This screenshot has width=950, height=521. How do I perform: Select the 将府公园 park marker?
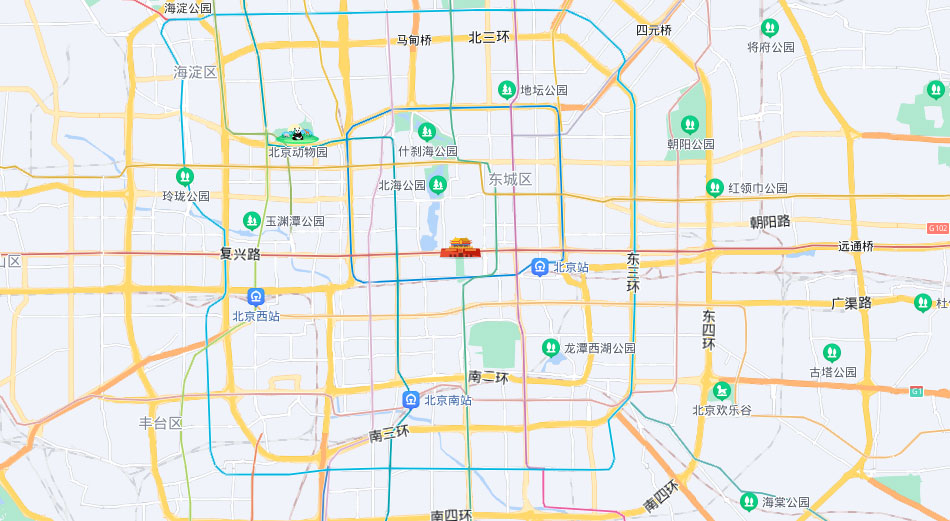pos(770,28)
